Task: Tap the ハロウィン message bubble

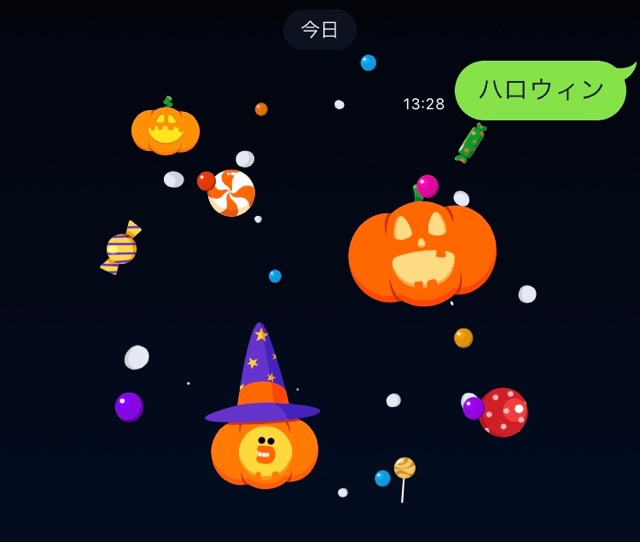Action: tap(541, 91)
